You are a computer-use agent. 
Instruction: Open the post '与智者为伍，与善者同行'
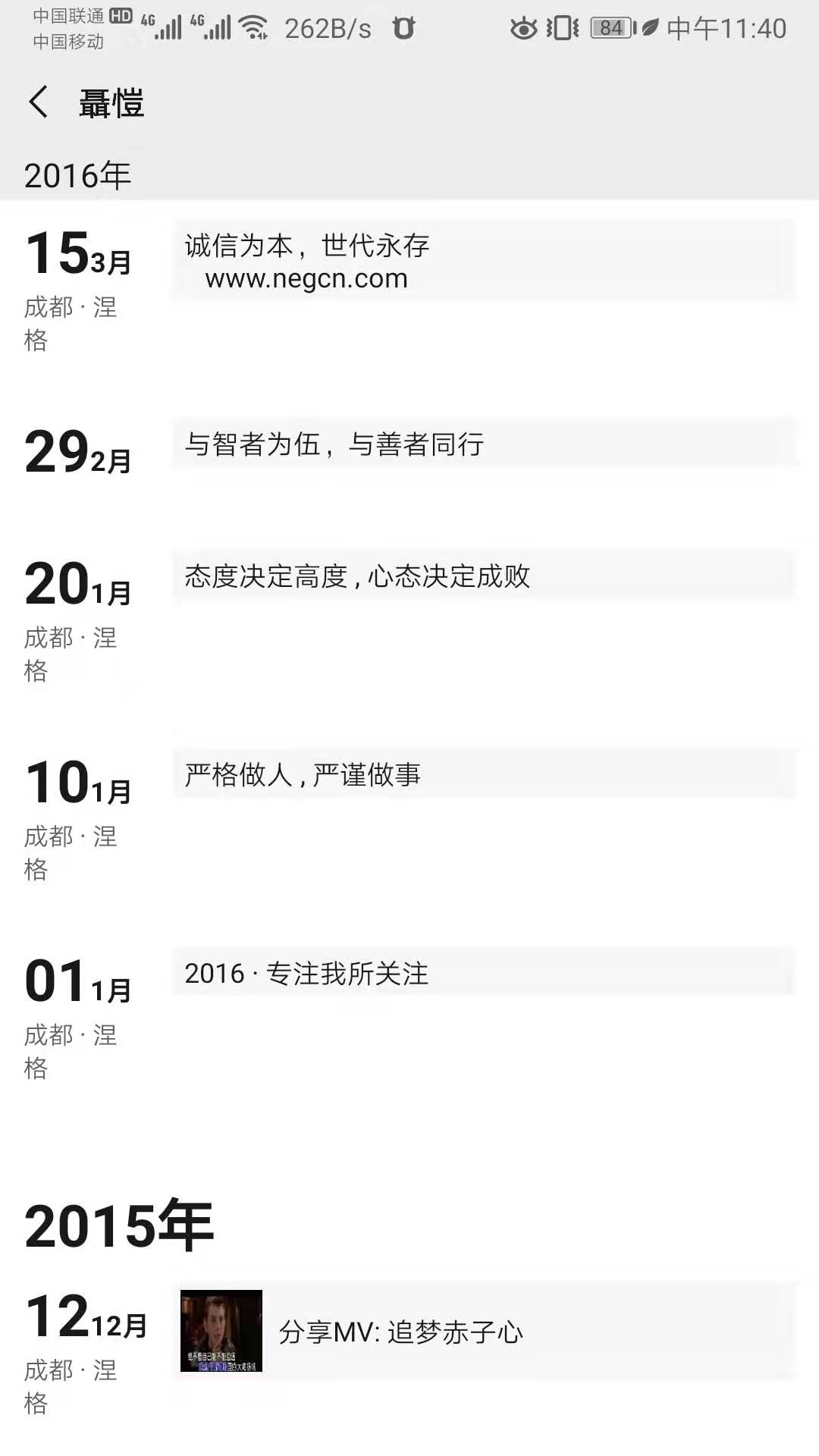484,444
